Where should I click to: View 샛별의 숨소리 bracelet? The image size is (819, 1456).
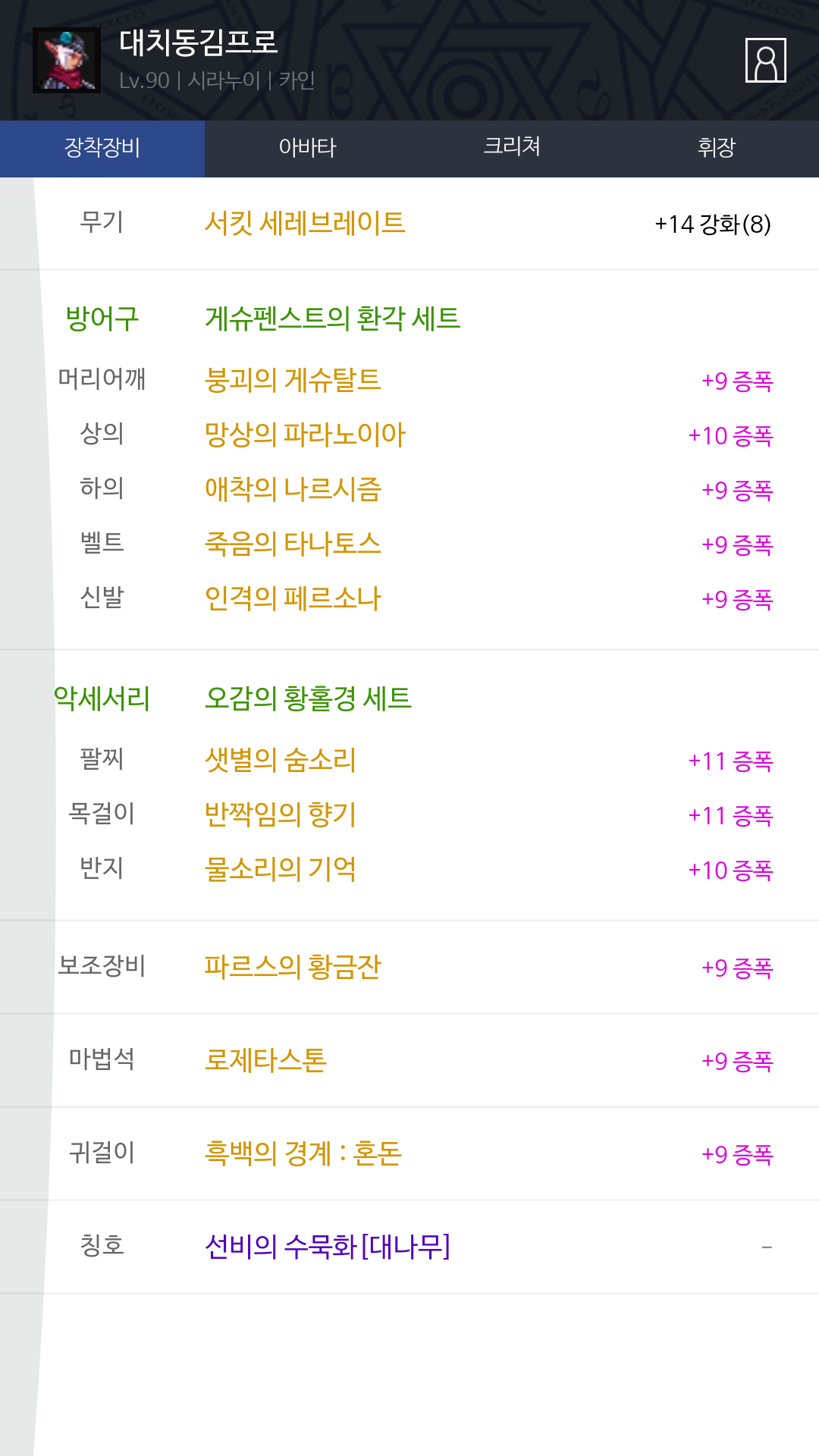coord(281,760)
